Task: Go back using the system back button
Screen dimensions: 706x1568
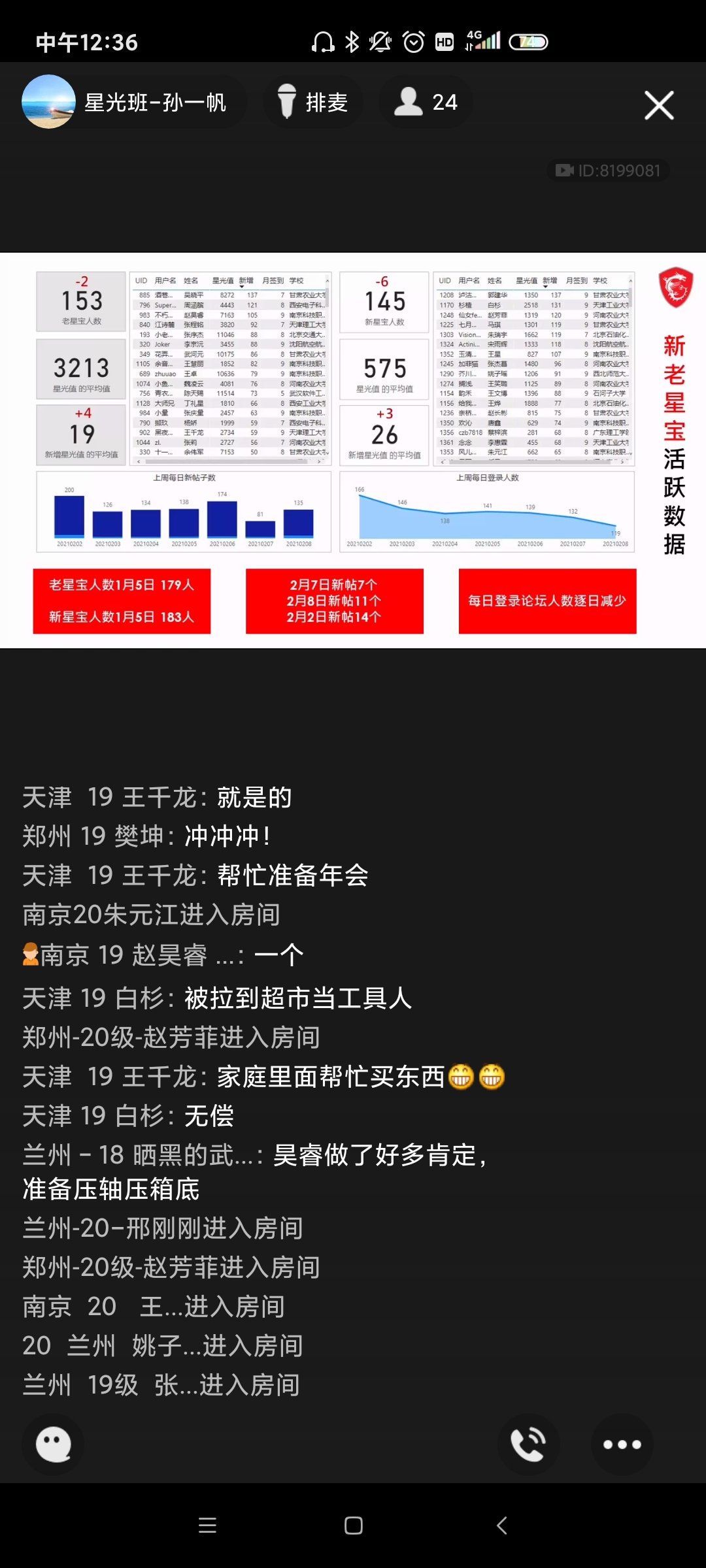Action: [x=502, y=1526]
